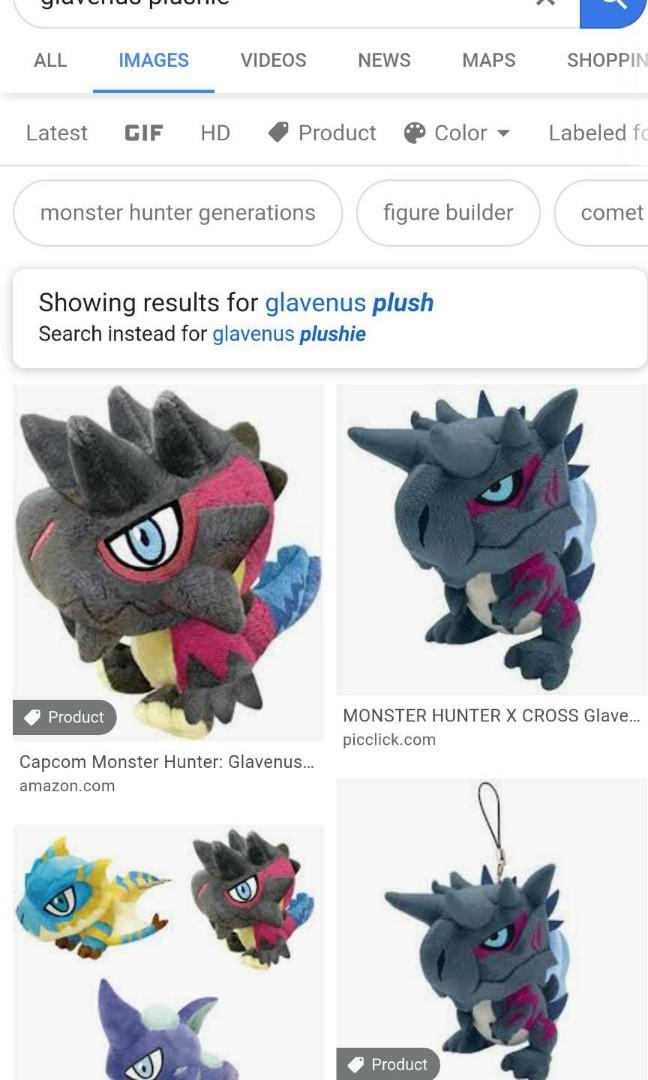
Task: Open the MONSTER HUNTER X CROSS picclick result
Action: point(491,540)
